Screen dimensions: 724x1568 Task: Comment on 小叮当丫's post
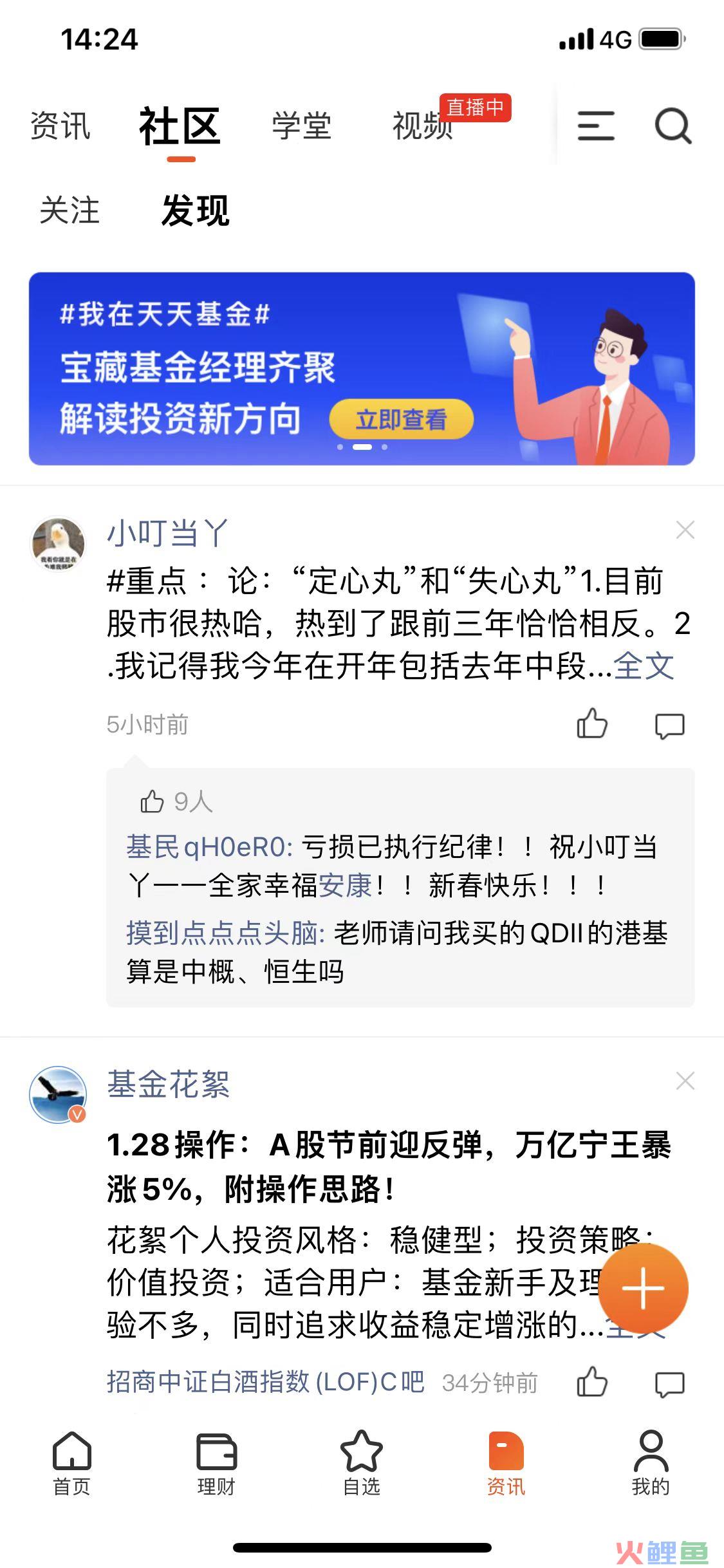pos(669,725)
